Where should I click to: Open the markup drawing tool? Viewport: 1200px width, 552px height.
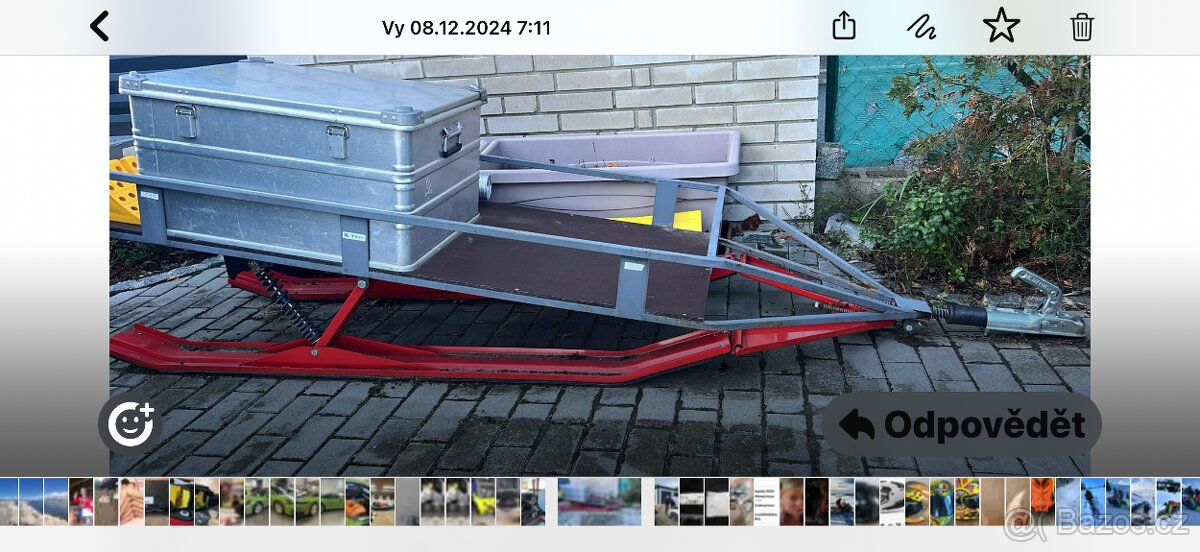[921, 27]
